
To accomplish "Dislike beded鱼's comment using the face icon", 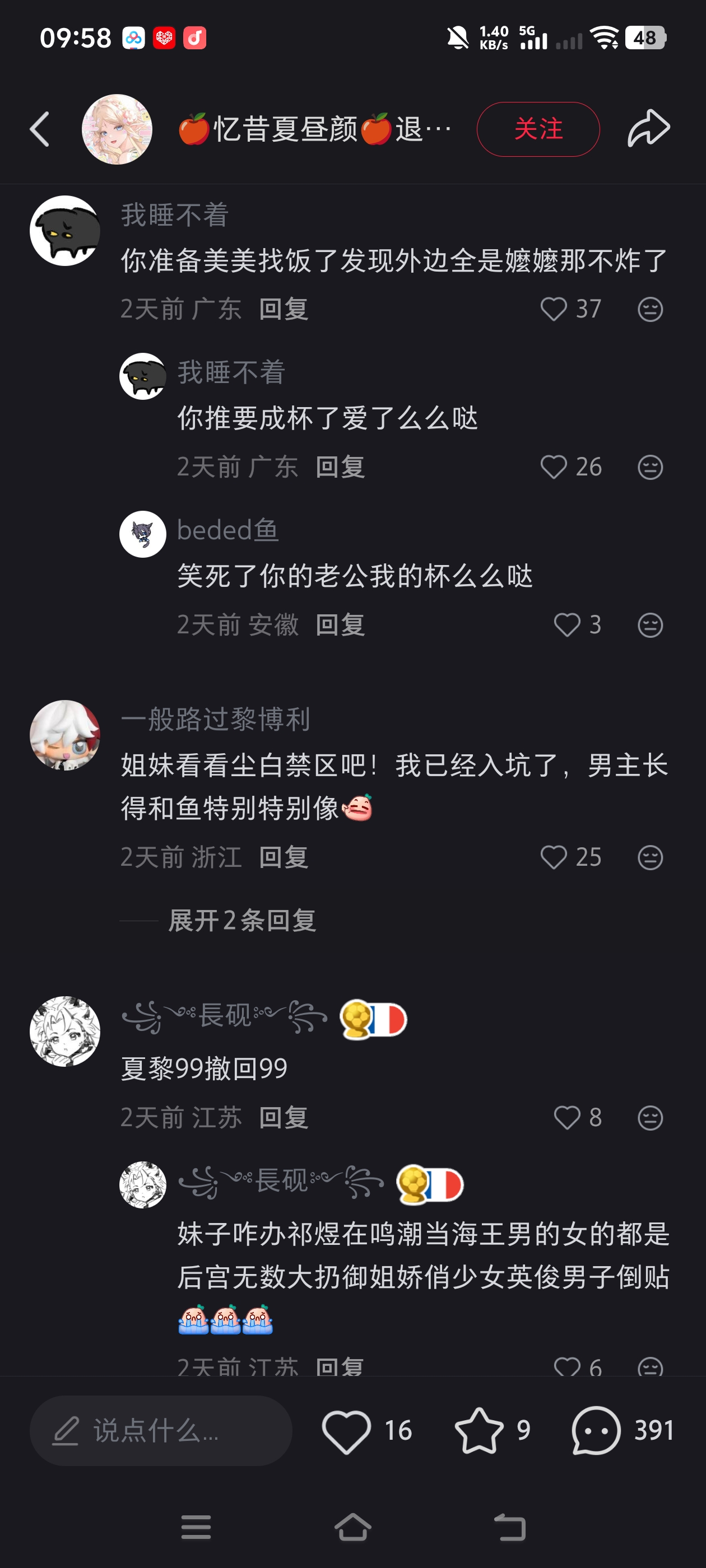I will (x=650, y=625).
